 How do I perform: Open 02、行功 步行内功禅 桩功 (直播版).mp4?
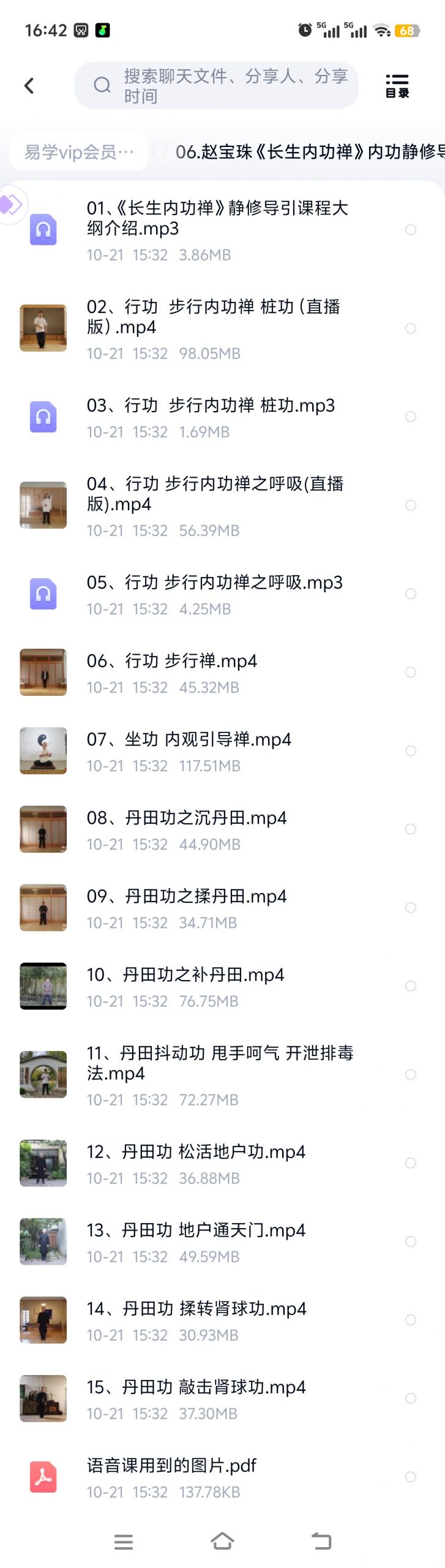(x=213, y=317)
